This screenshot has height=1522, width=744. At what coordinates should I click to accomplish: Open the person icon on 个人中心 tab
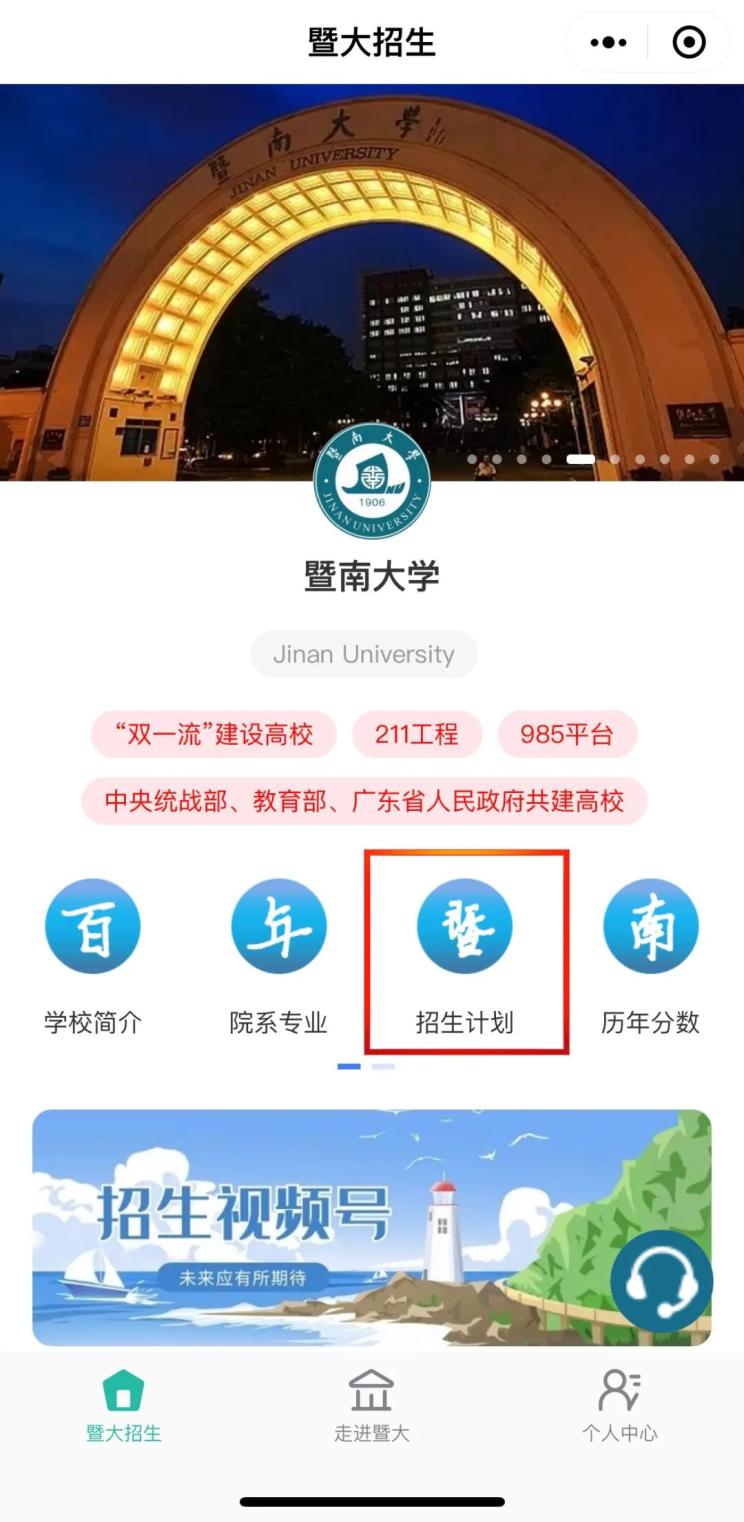click(620, 1387)
